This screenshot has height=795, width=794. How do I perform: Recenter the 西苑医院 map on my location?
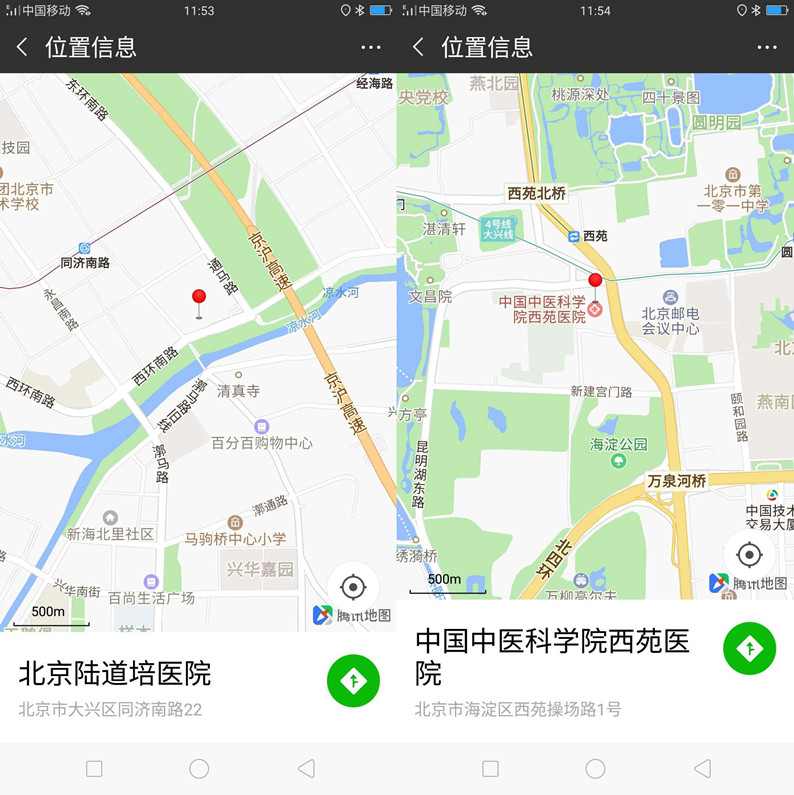pos(749,554)
